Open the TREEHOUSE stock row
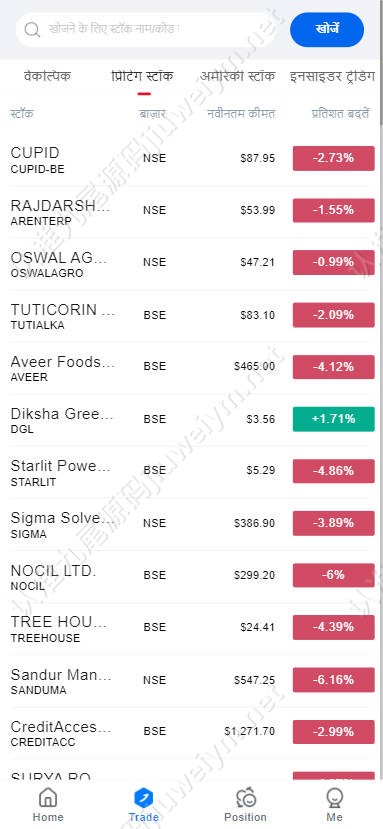The width and height of the screenshot is (383, 829). [x=192, y=628]
